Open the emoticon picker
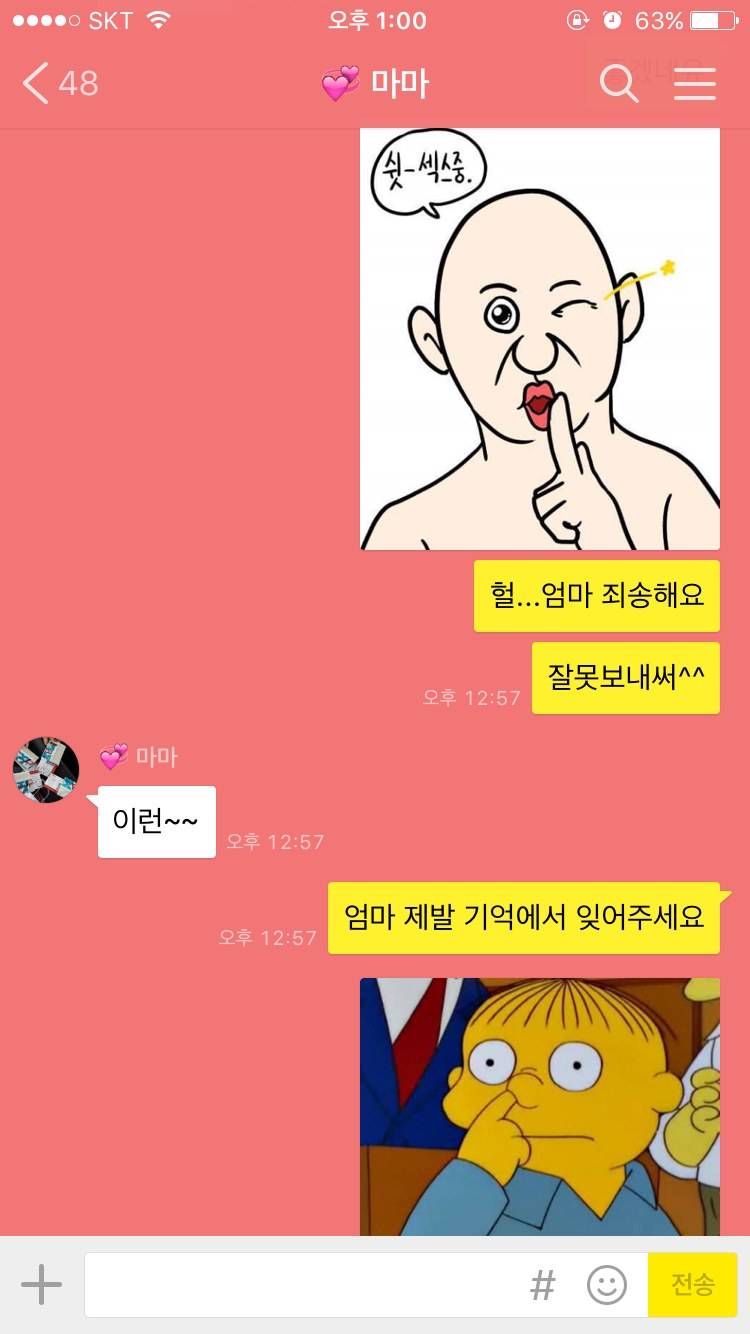Image resolution: width=750 pixels, height=1334 pixels. click(x=606, y=1285)
